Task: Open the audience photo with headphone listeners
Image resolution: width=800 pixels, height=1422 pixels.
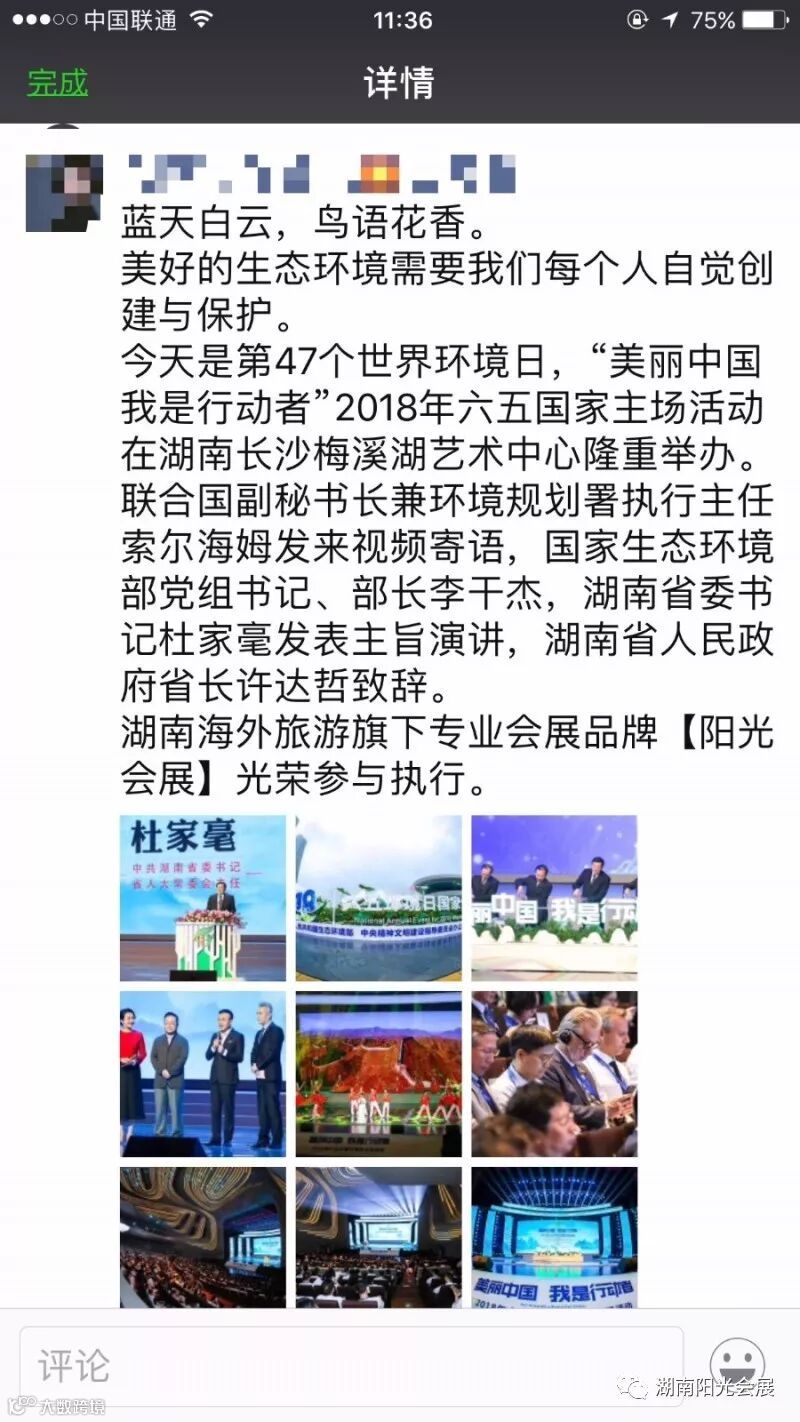Action: pyautogui.click(x=554, y=1071)
